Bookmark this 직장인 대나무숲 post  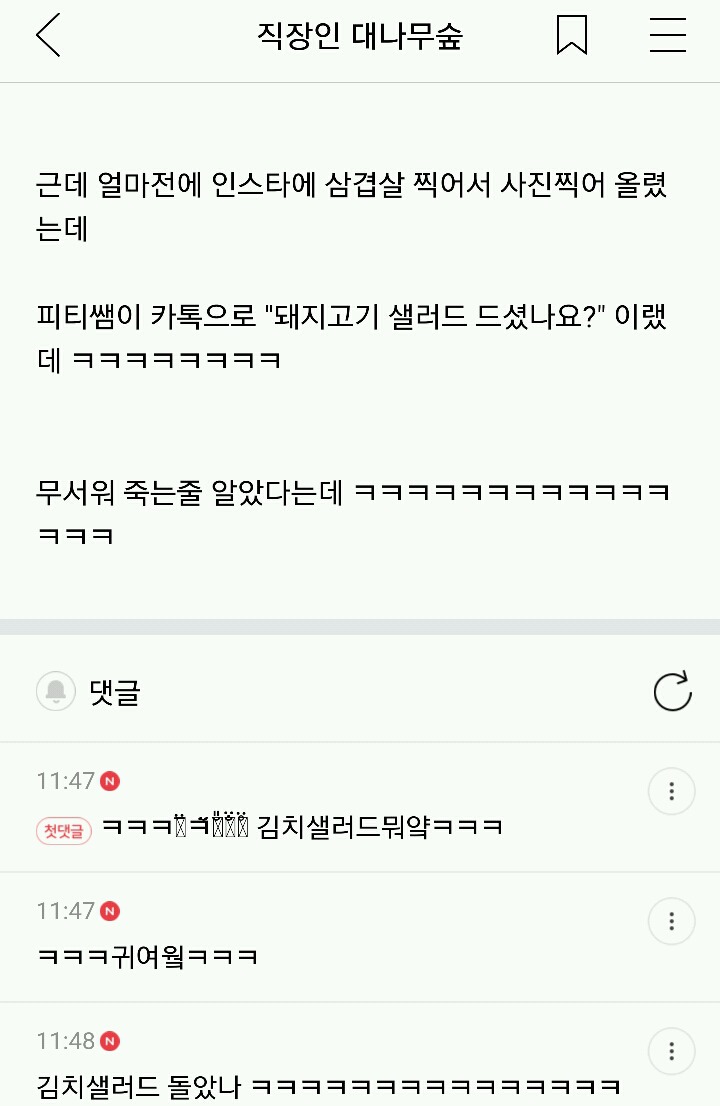571,37
